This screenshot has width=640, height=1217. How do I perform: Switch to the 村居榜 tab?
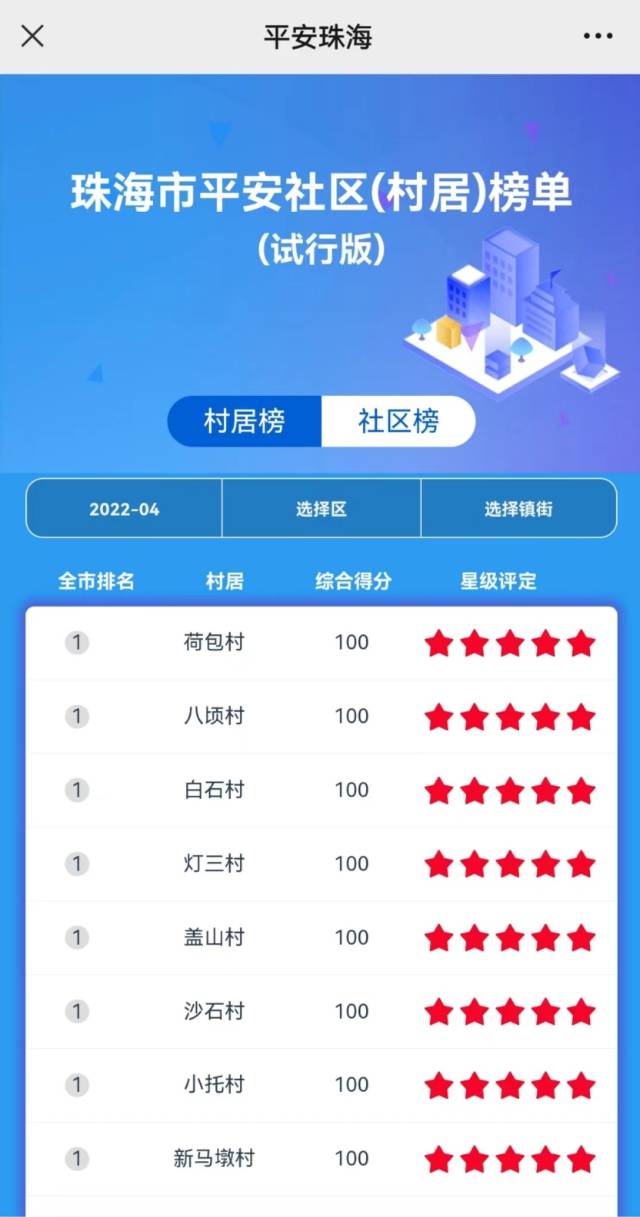pyautogui.click(x=244, y=421)
